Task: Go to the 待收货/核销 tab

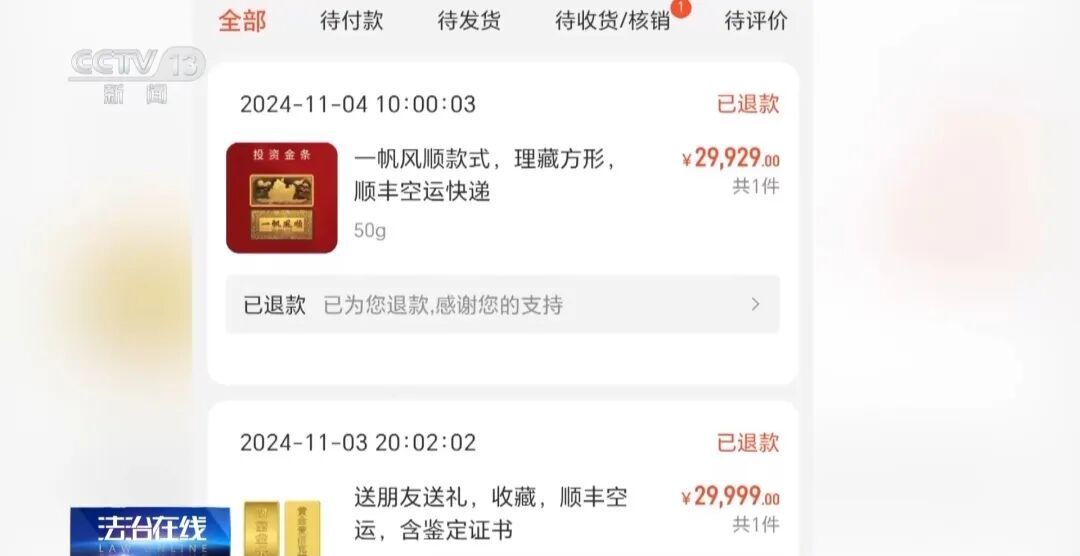Action: 612,20
